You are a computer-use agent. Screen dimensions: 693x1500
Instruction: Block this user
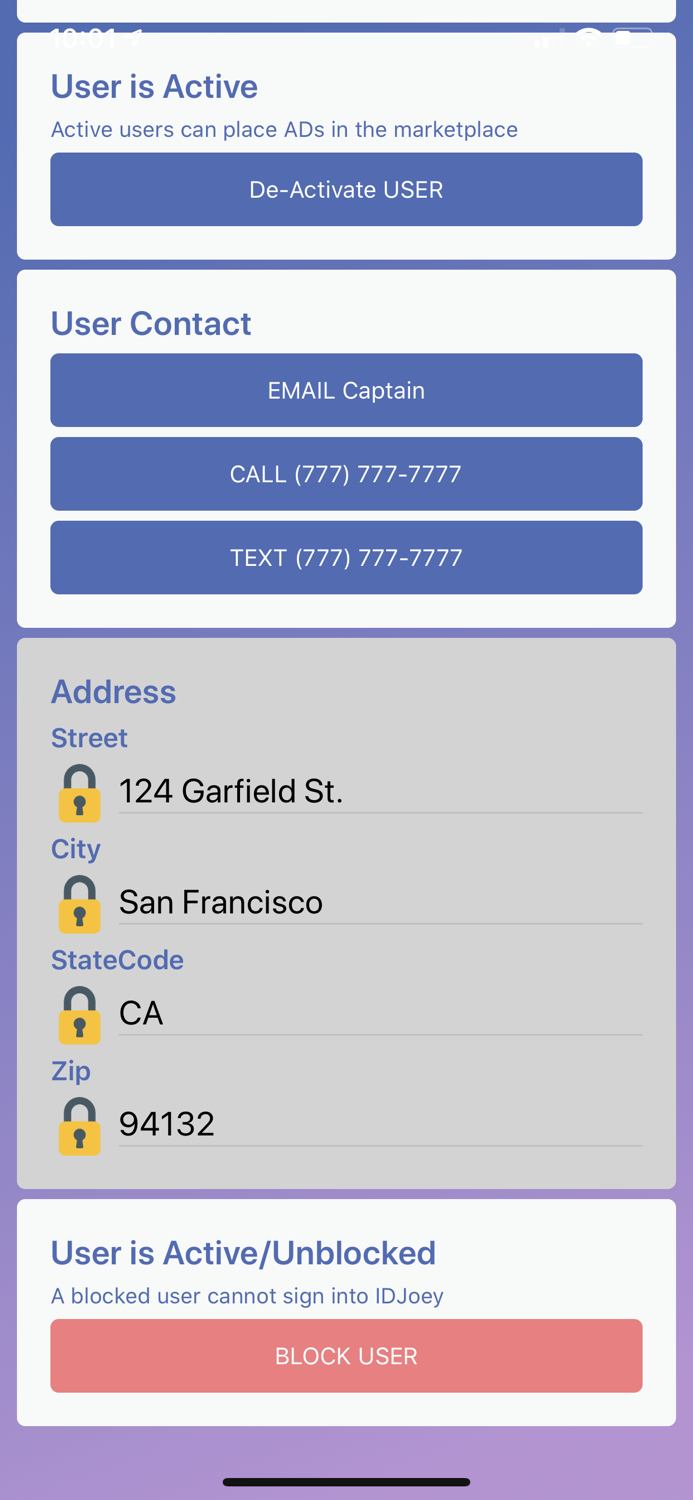click(346, 1356)
